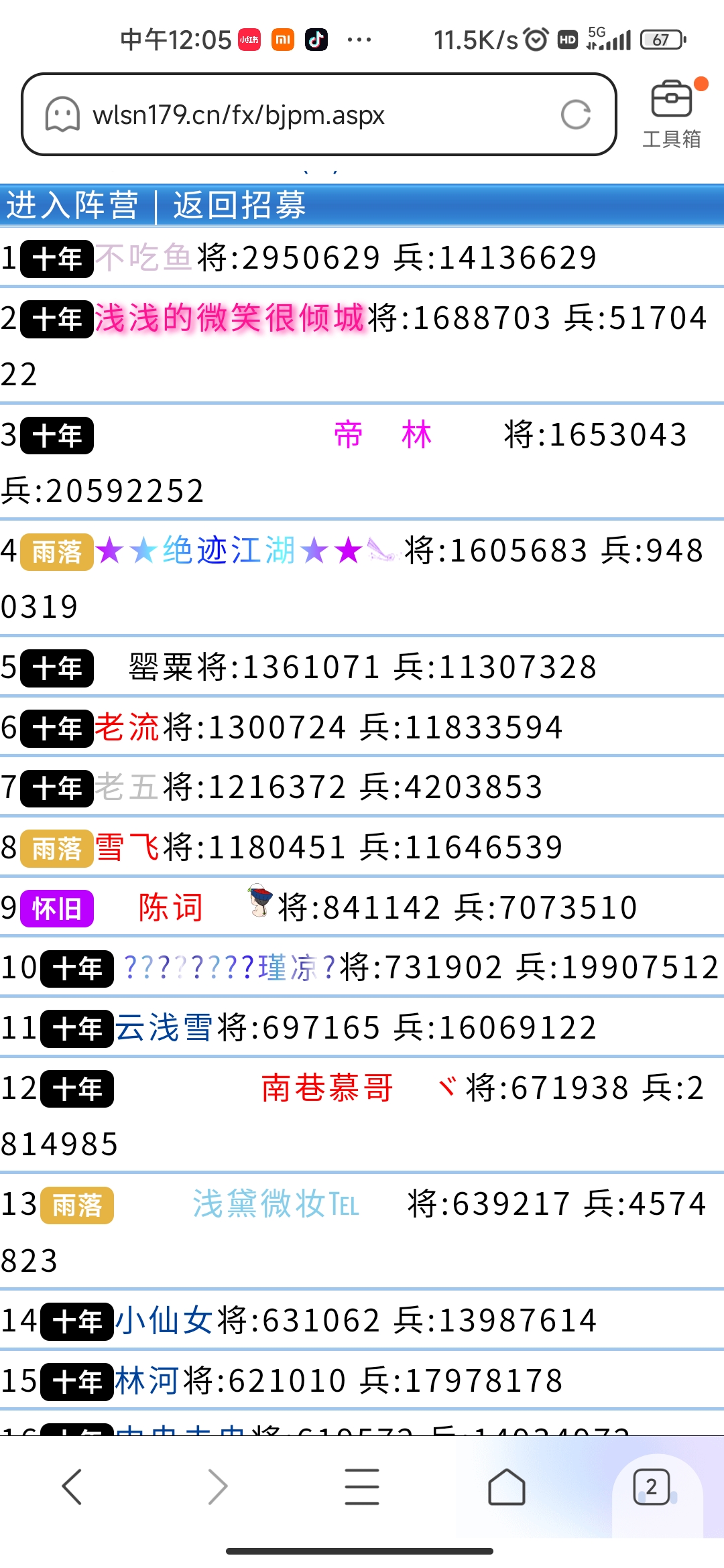Tap the ghost site icon in address bar
The image size is (724, 1568).
[62, 115]
